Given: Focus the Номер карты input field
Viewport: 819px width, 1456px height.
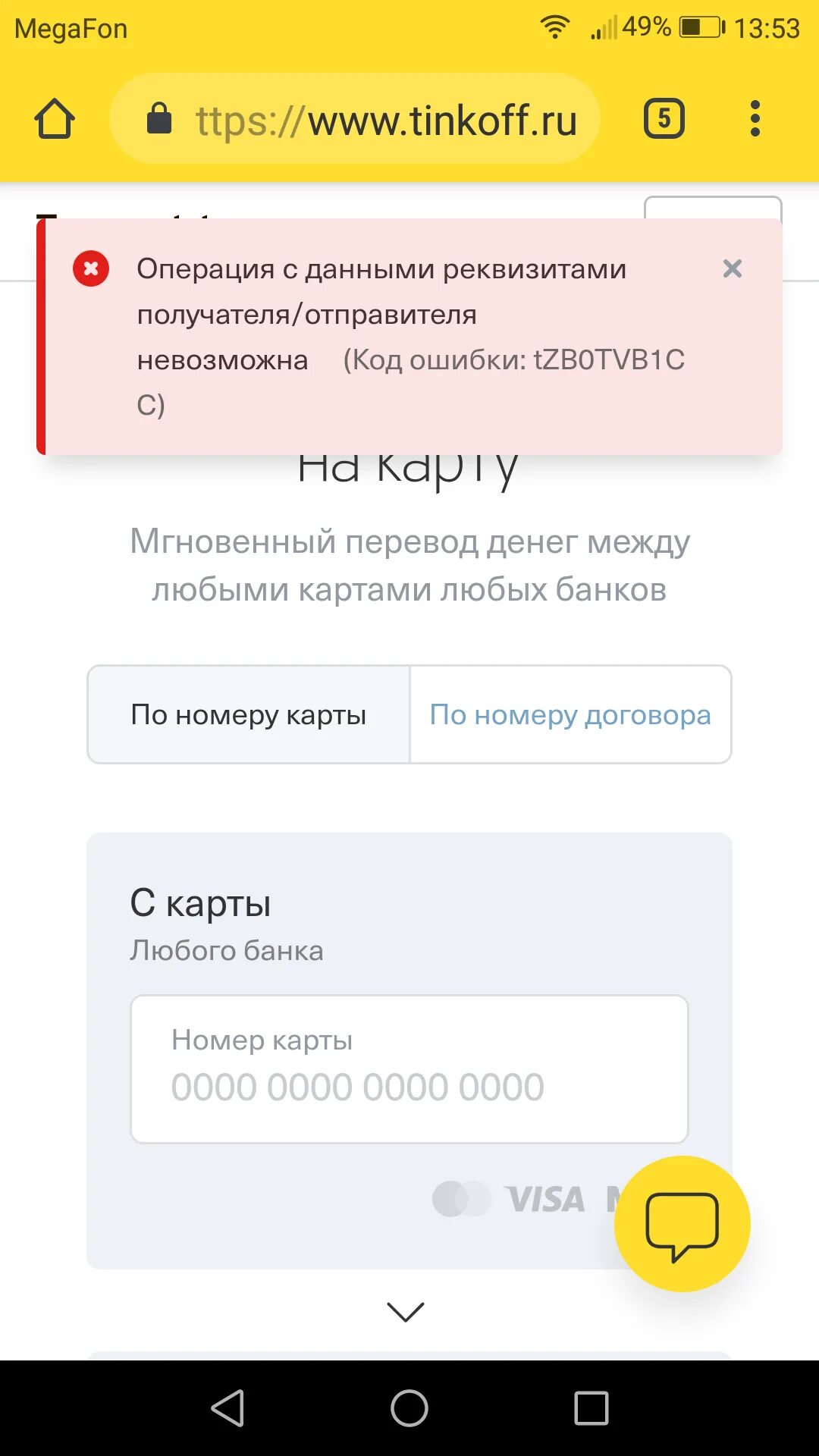Looking at the screenshot, I should click(x=409, y=1069).
